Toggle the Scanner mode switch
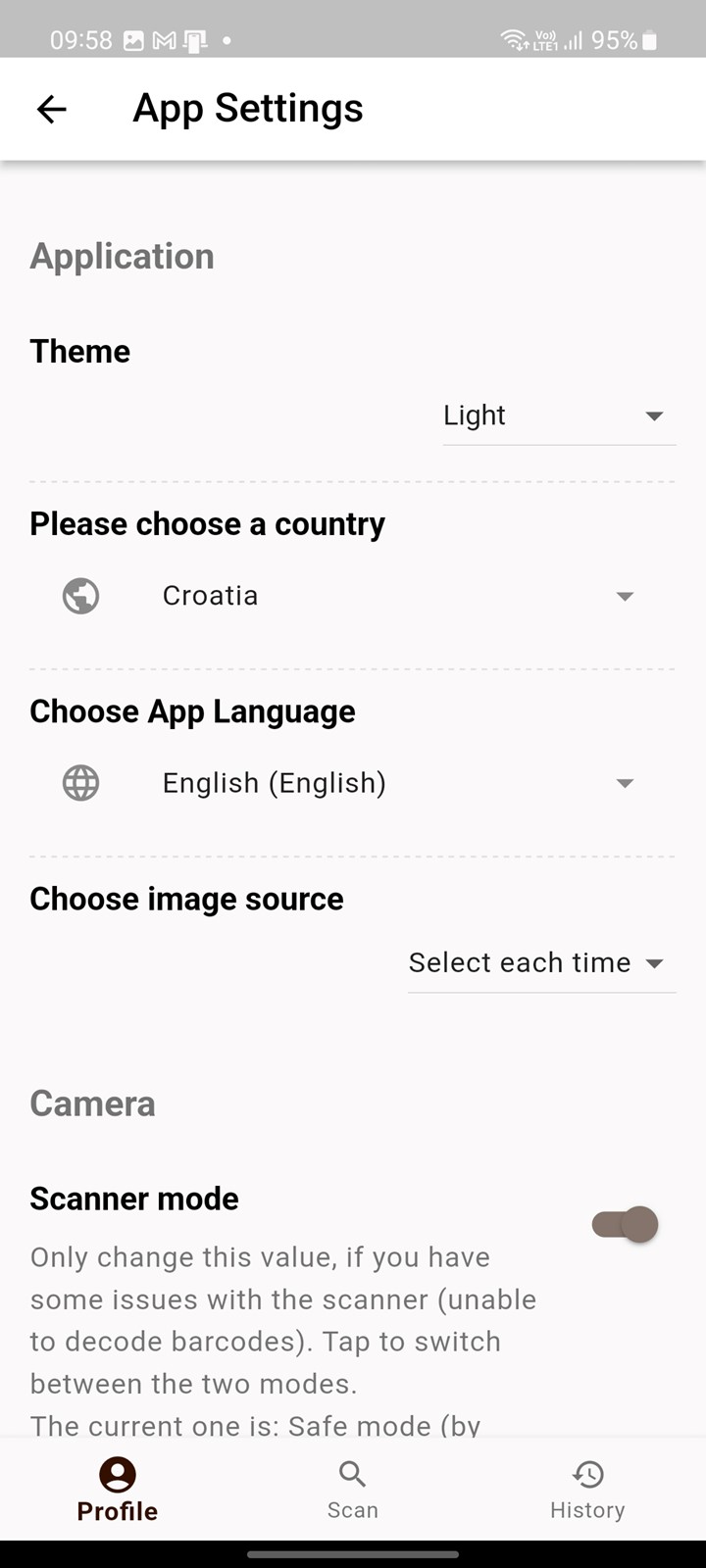Screen dimensions: 706x1568 pos(626,1224)
